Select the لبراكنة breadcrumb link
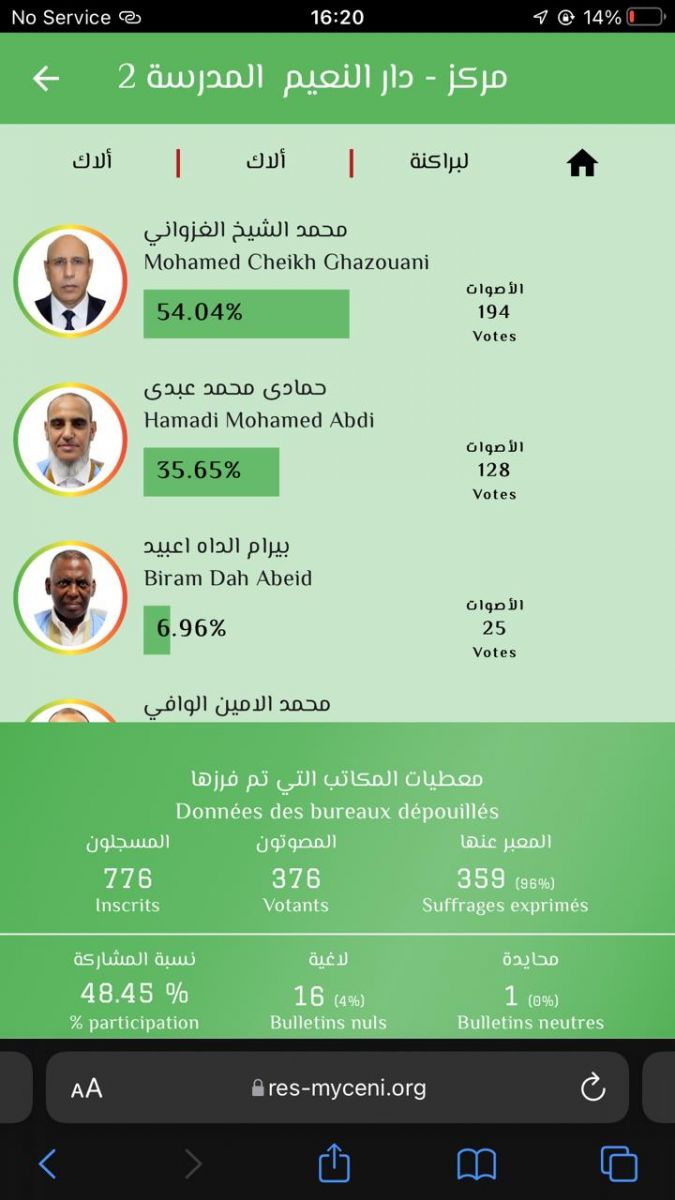Image resolution: width=675 pixels, height=1200 pixels. 439,161
